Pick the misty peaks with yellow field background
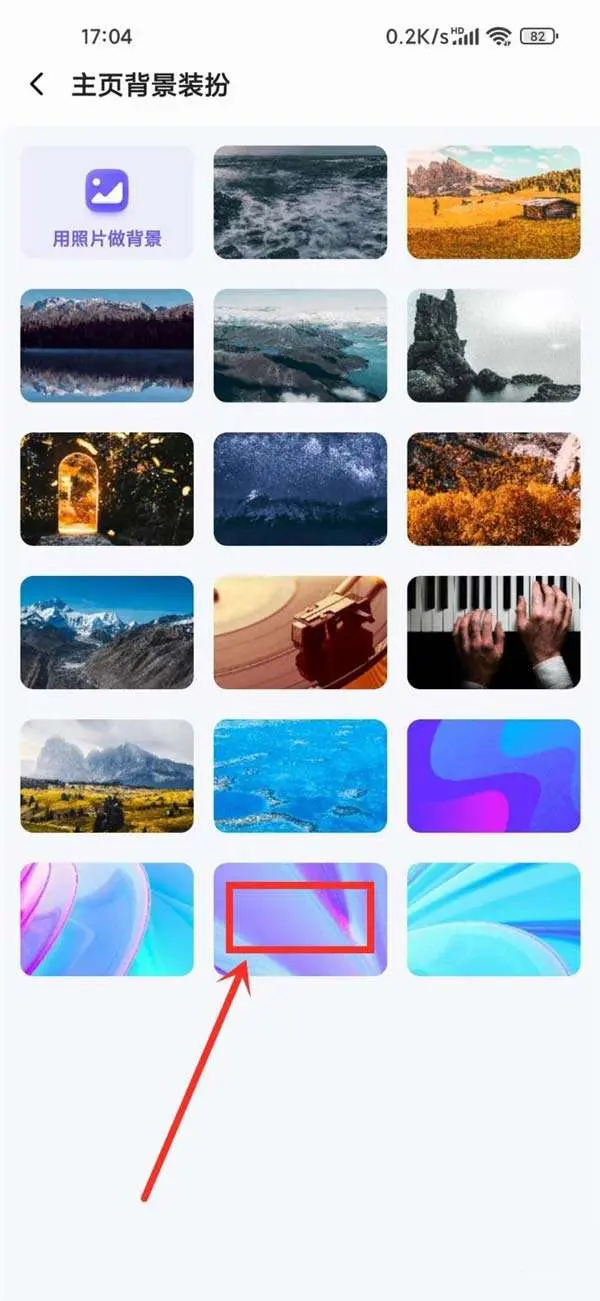The image size is (600, 1301). click(x=107, y=776)
